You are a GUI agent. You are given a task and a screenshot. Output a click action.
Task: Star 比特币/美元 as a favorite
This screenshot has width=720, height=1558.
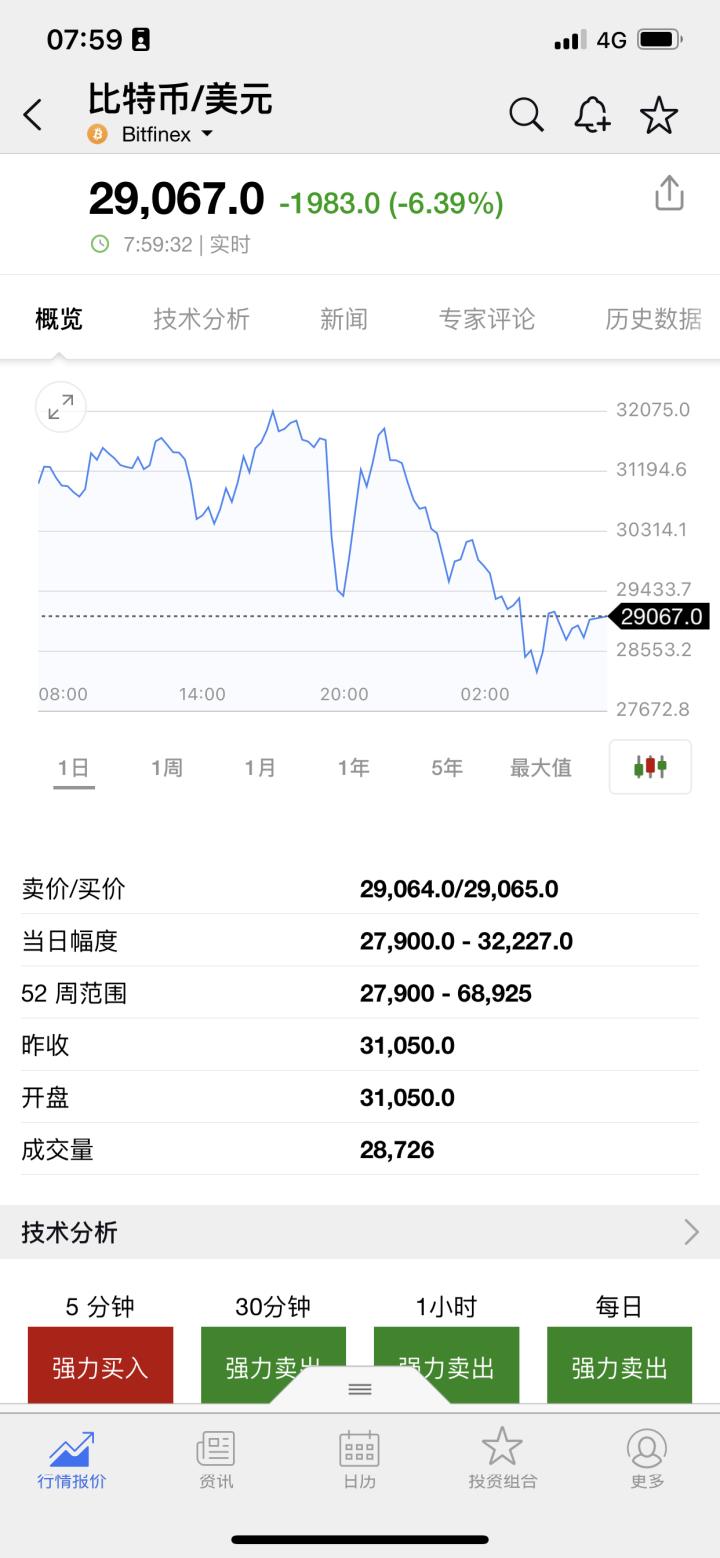(x=659, y=114)
